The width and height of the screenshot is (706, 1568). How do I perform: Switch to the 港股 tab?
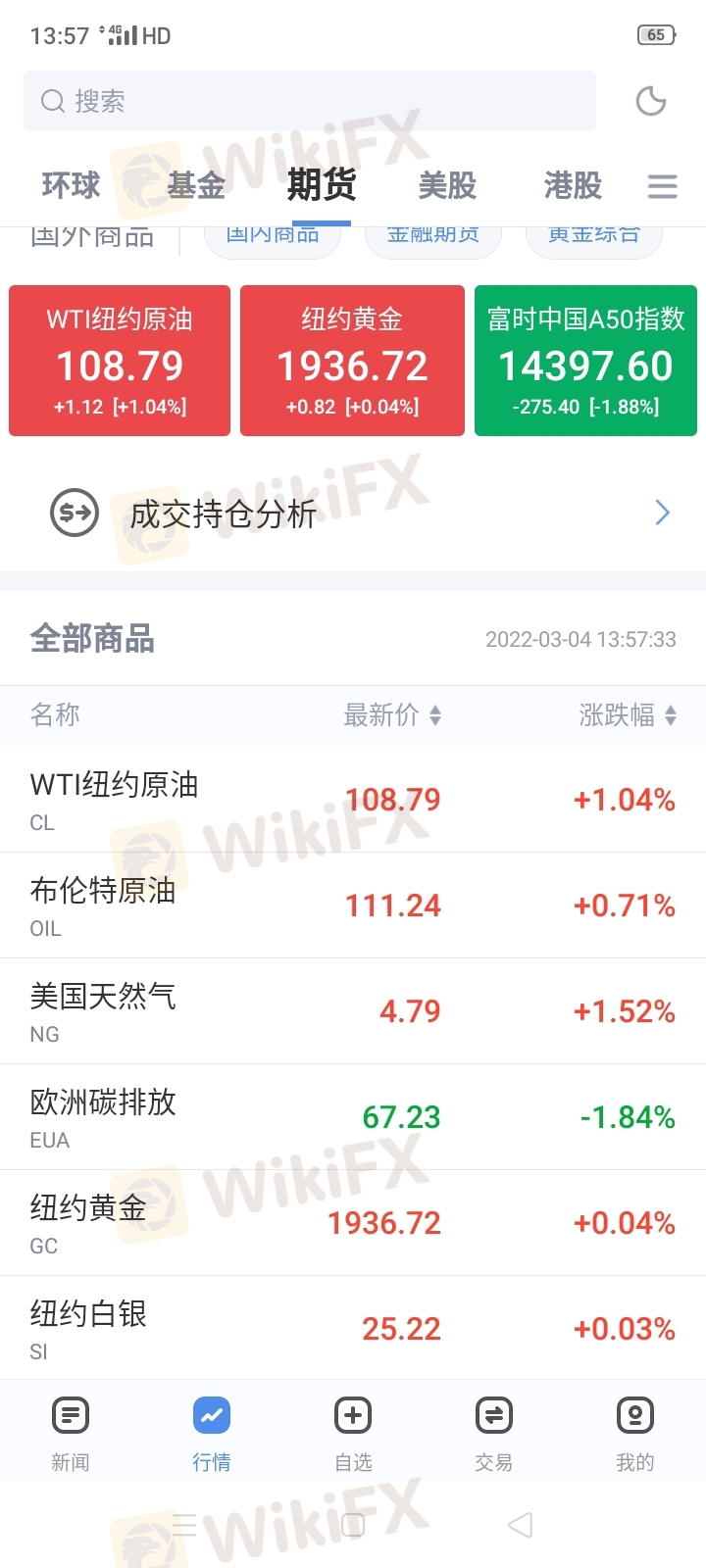573,185
